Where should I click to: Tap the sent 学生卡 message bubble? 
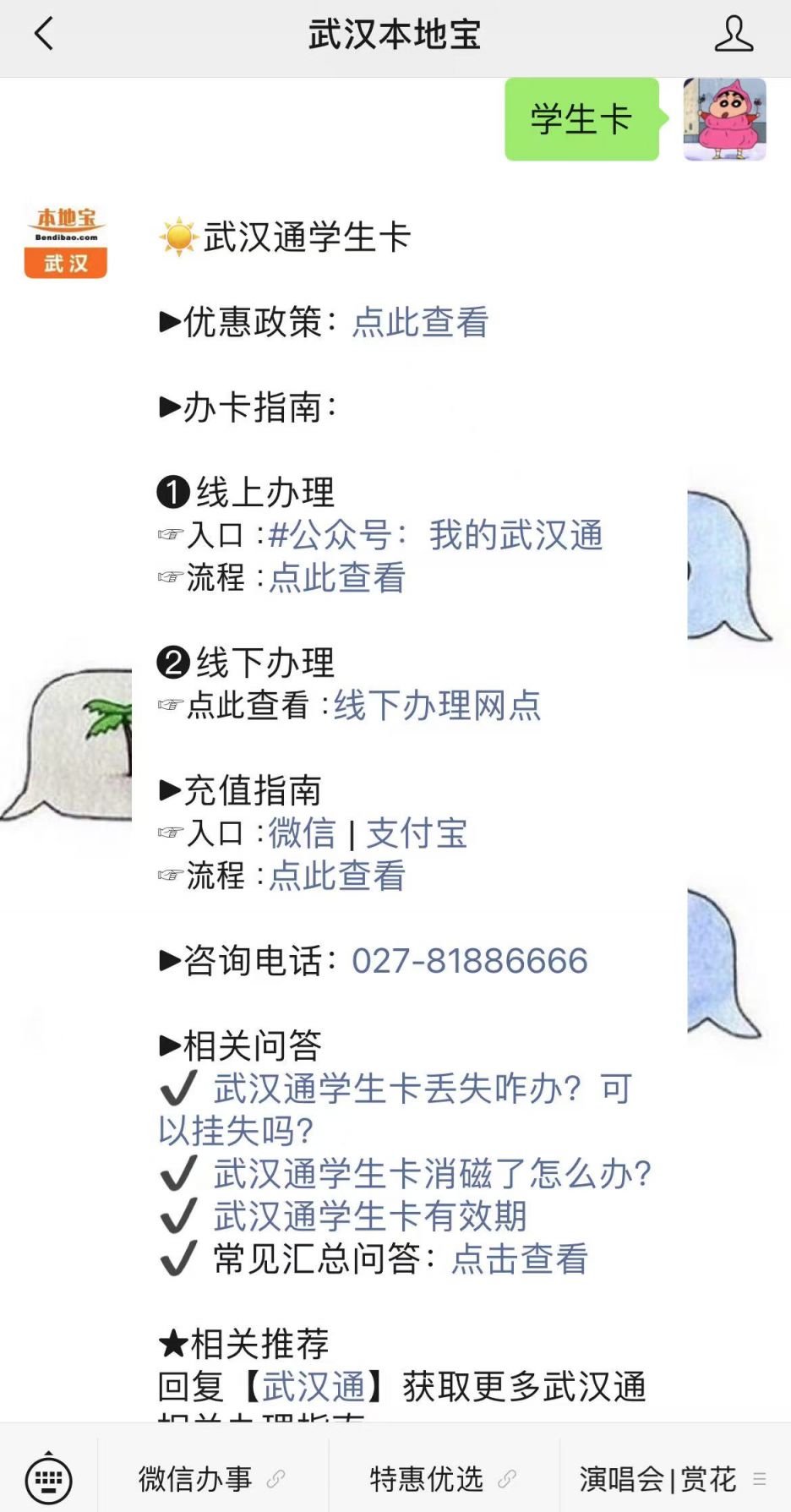[581, 121]
